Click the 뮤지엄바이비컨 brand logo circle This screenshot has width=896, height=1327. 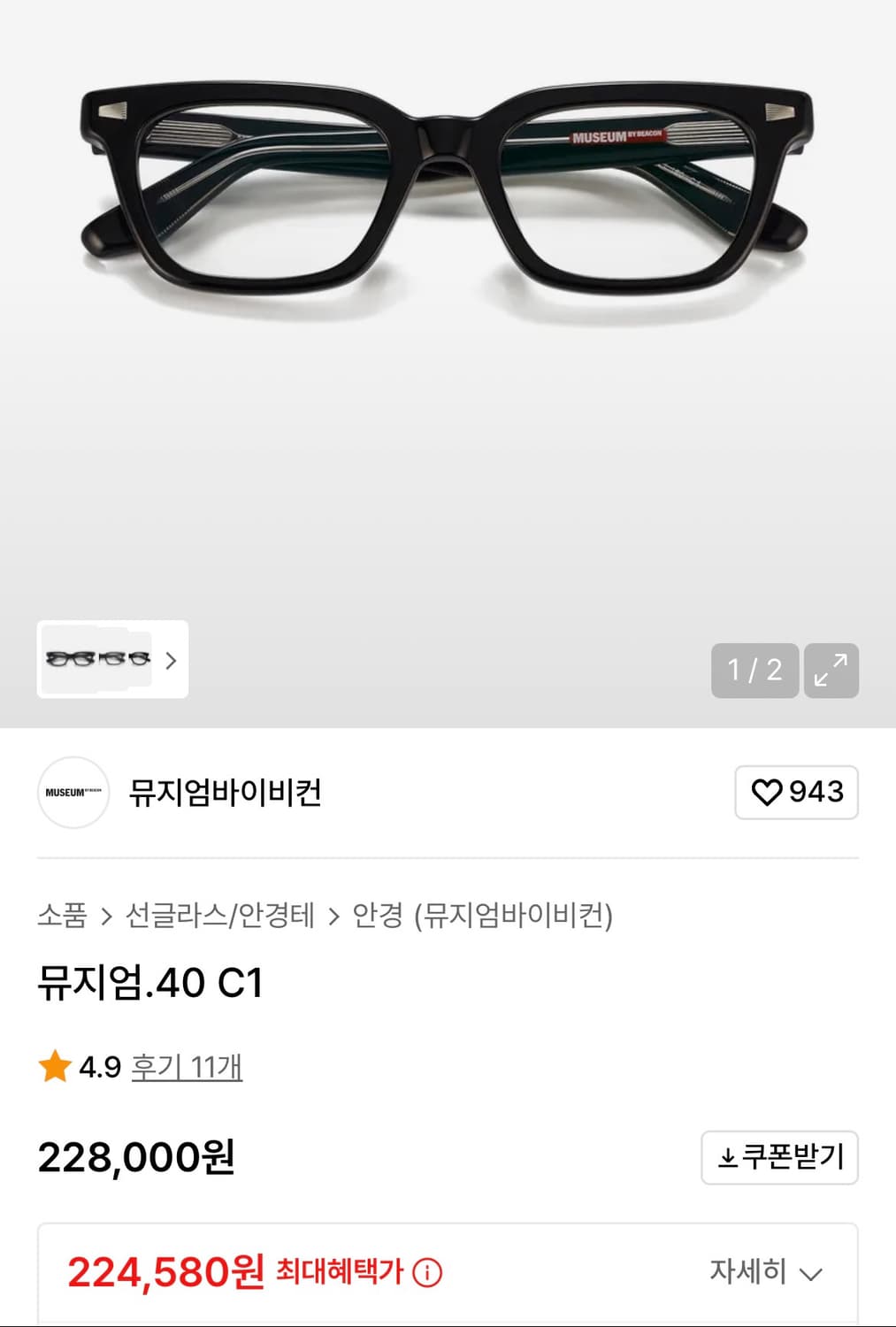73,794
